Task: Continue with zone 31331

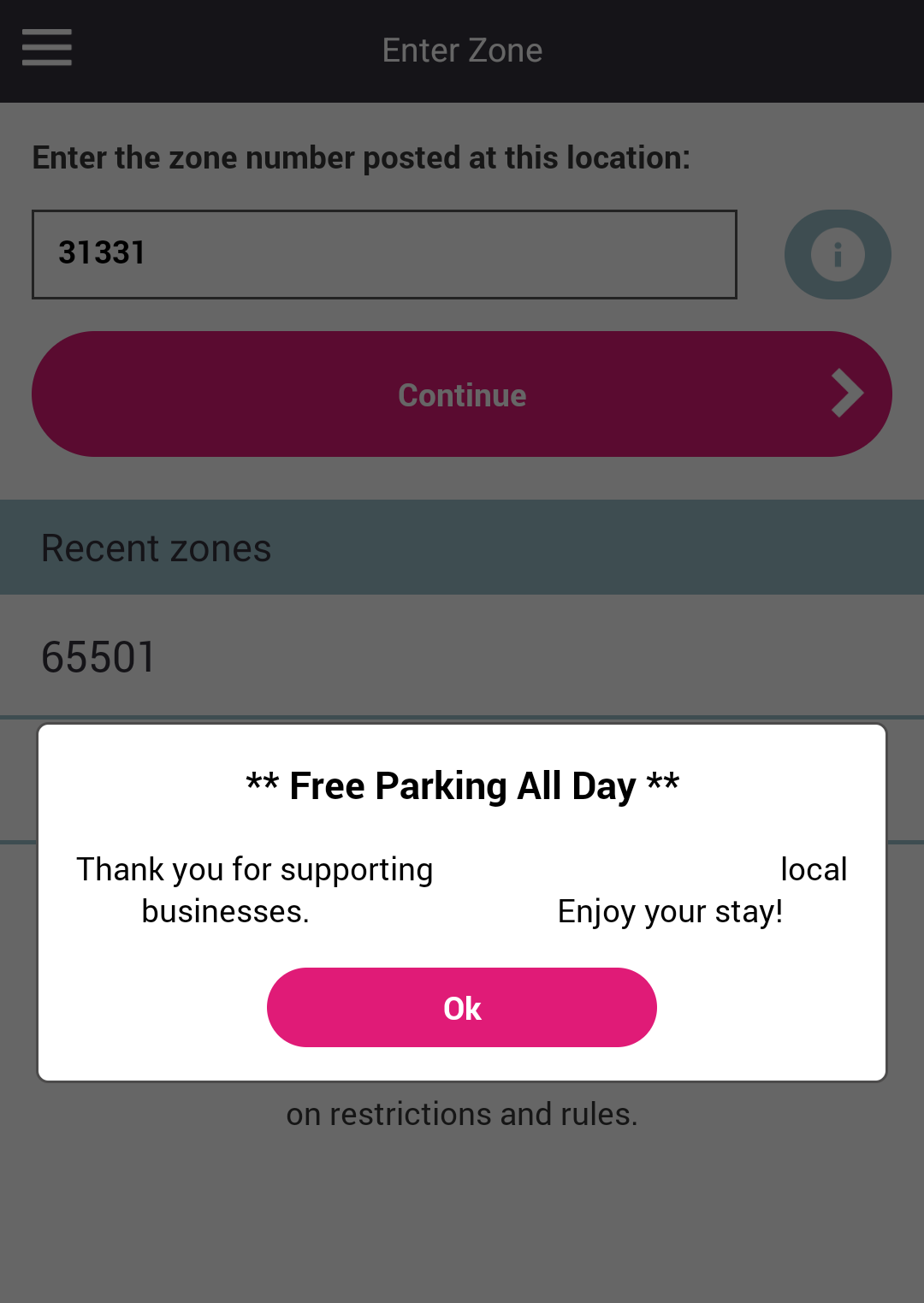Action: (461, 394)
